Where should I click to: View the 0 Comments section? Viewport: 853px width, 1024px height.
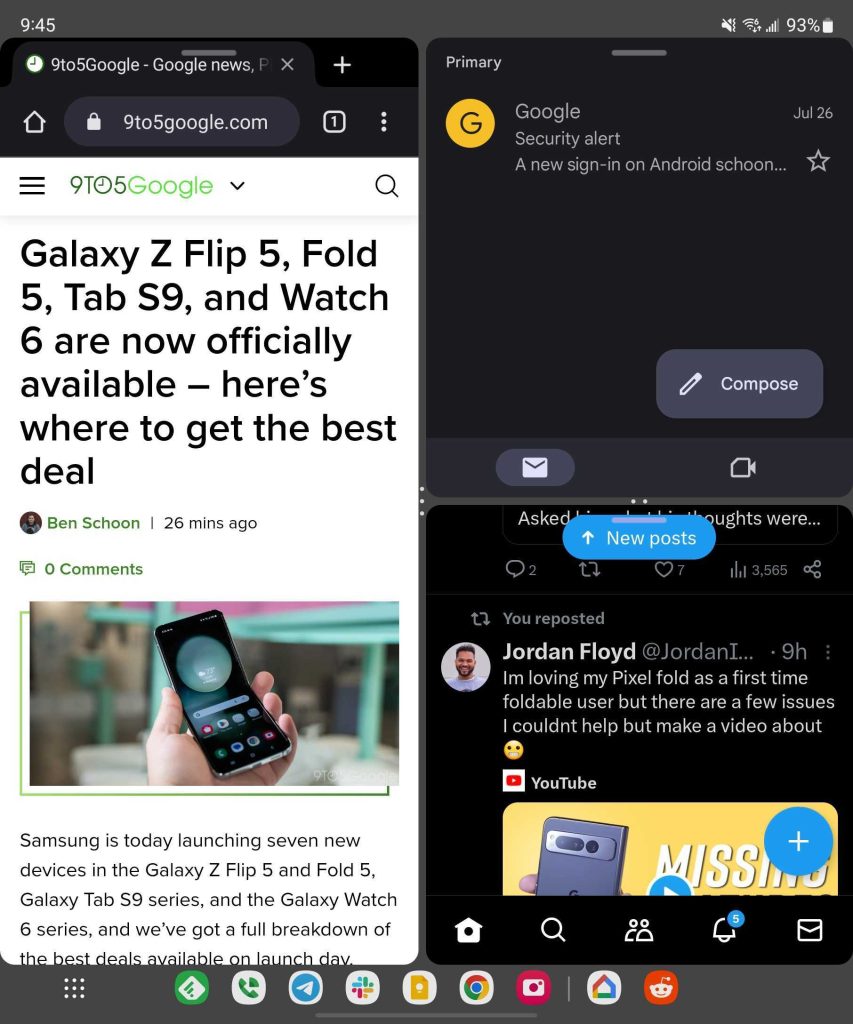(x=93, y=569)
